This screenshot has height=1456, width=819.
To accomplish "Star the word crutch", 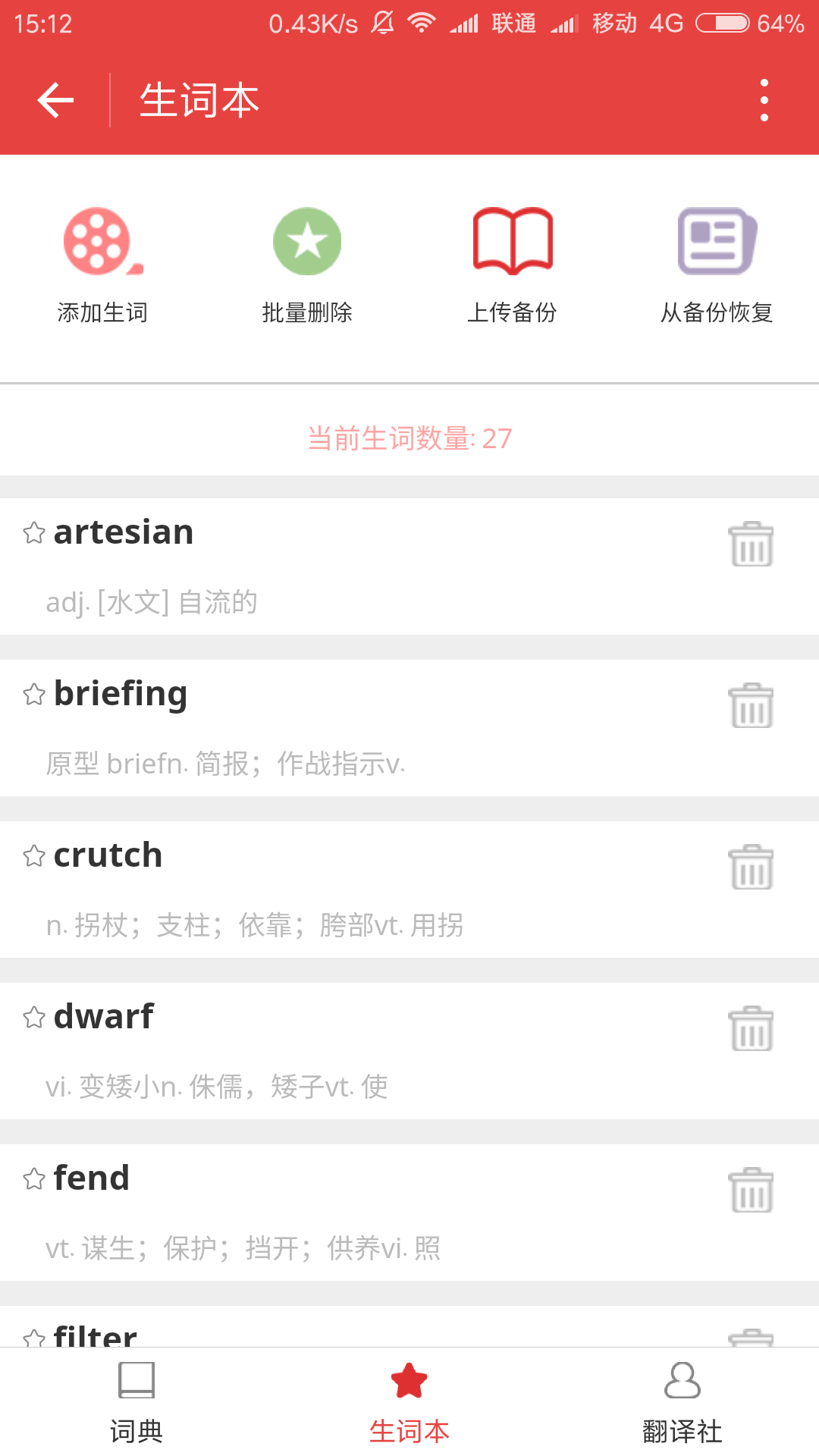I will [x=34, y=856].
